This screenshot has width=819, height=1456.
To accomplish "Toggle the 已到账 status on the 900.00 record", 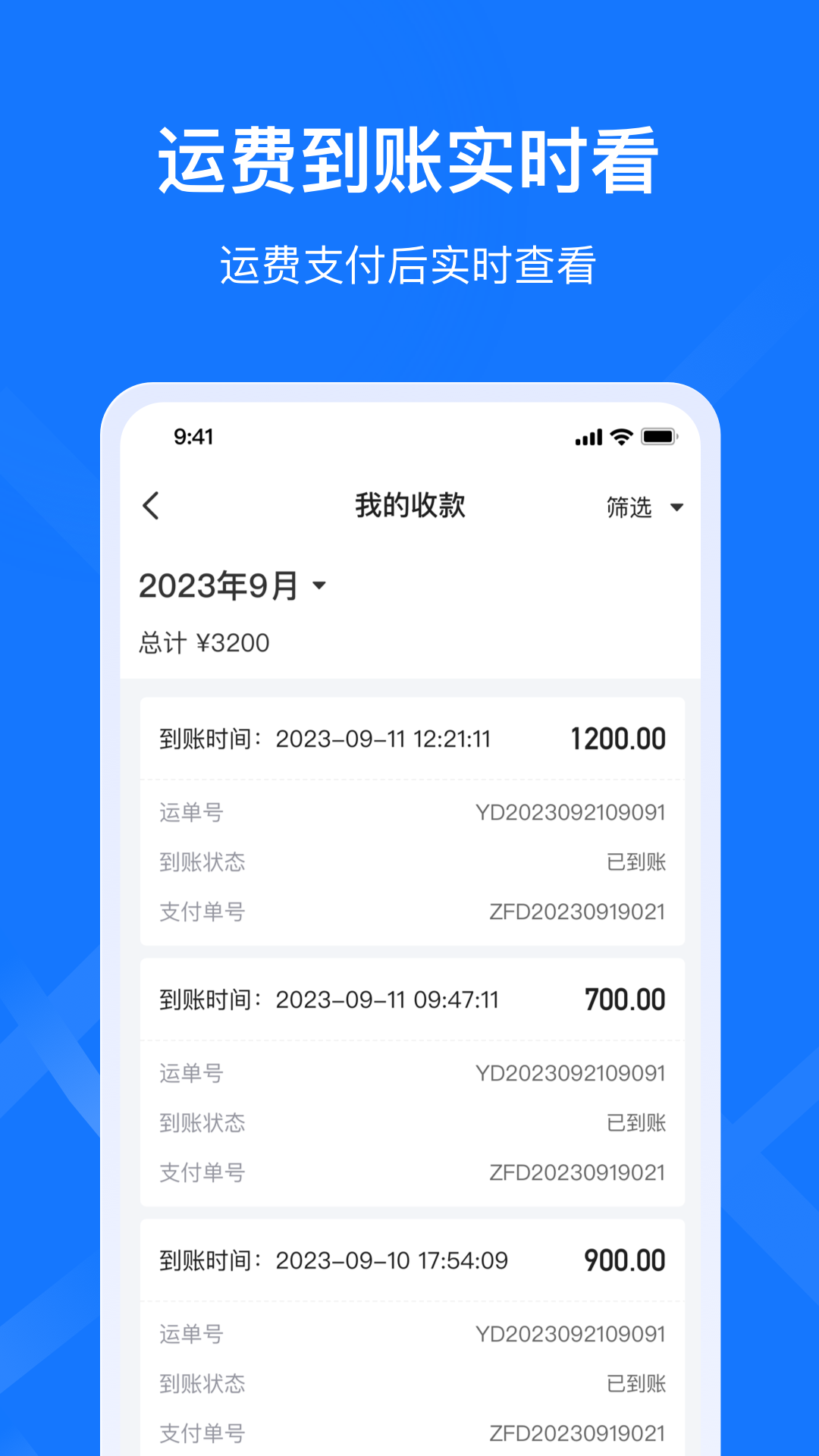I will 637,1384.
